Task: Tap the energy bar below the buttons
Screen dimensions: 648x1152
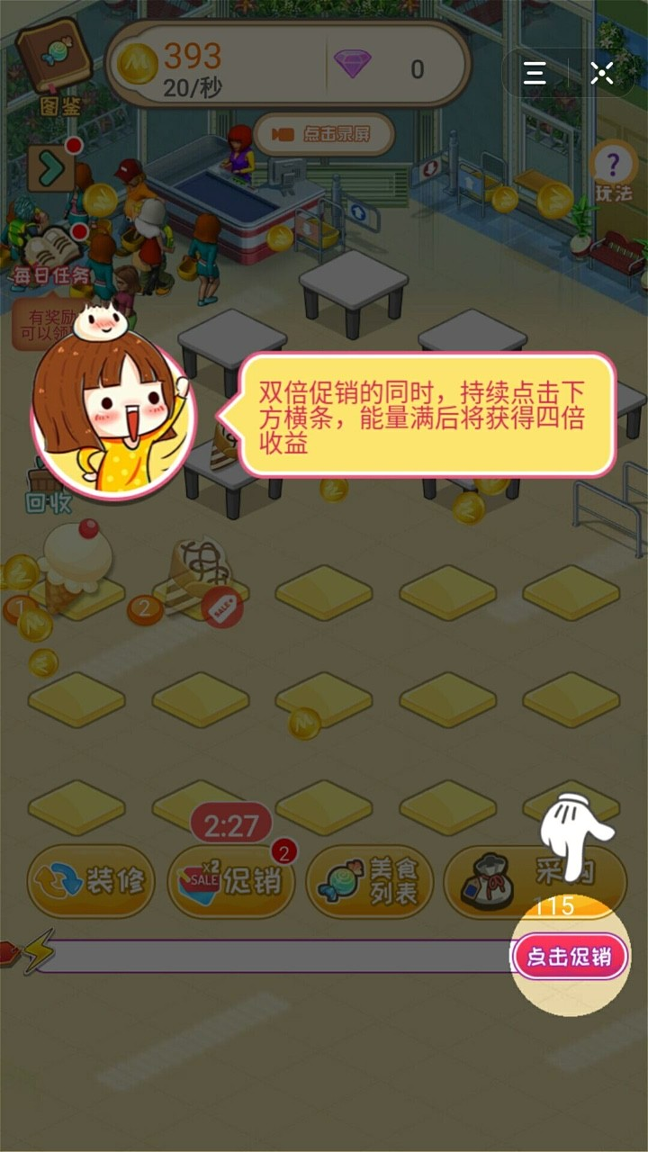Action: coord(272,957)
